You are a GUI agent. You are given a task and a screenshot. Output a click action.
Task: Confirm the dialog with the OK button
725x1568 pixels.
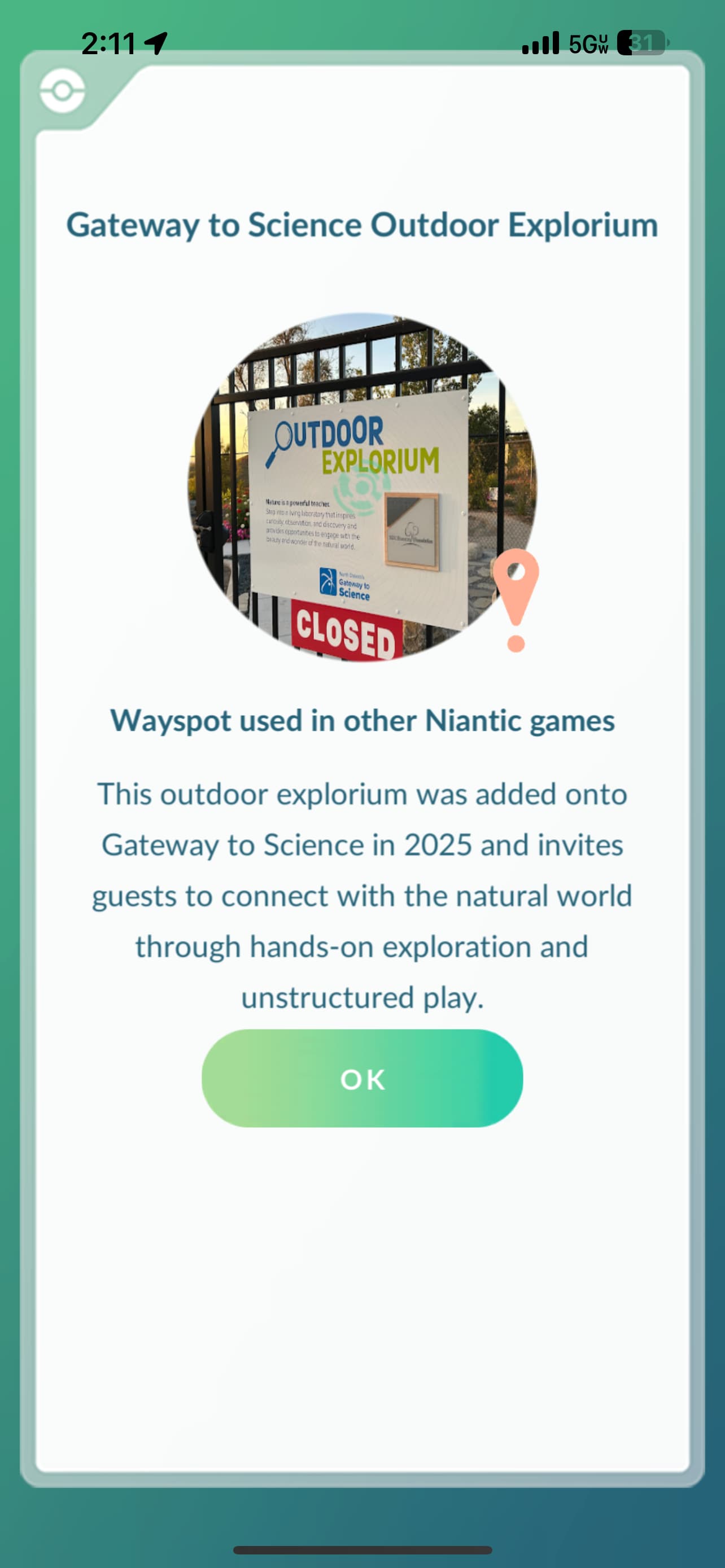pos(362,1078)
